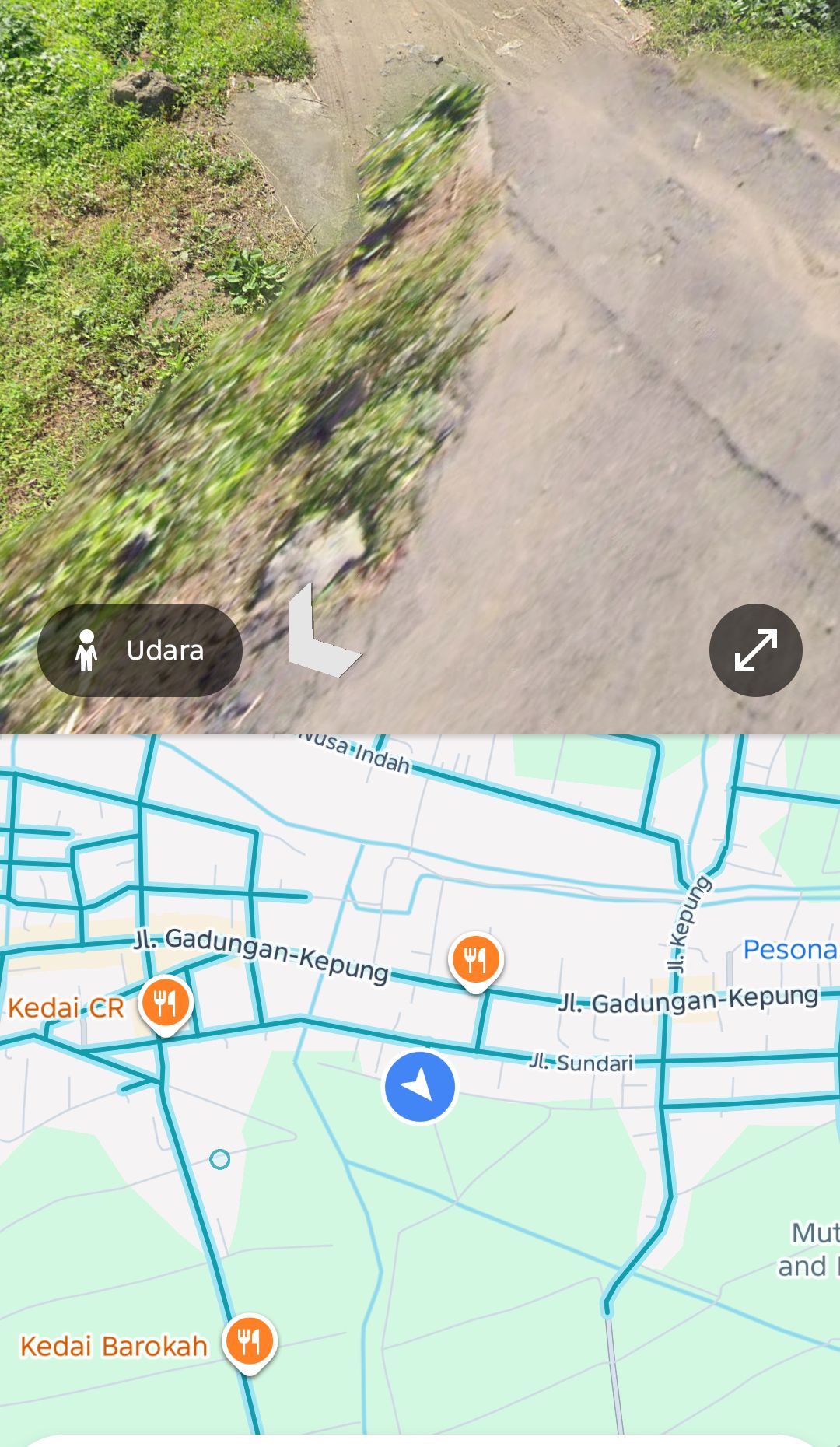Screen dimensions: 840x1447
Task: Tap the Udara view chip
Action: point(140,650)
